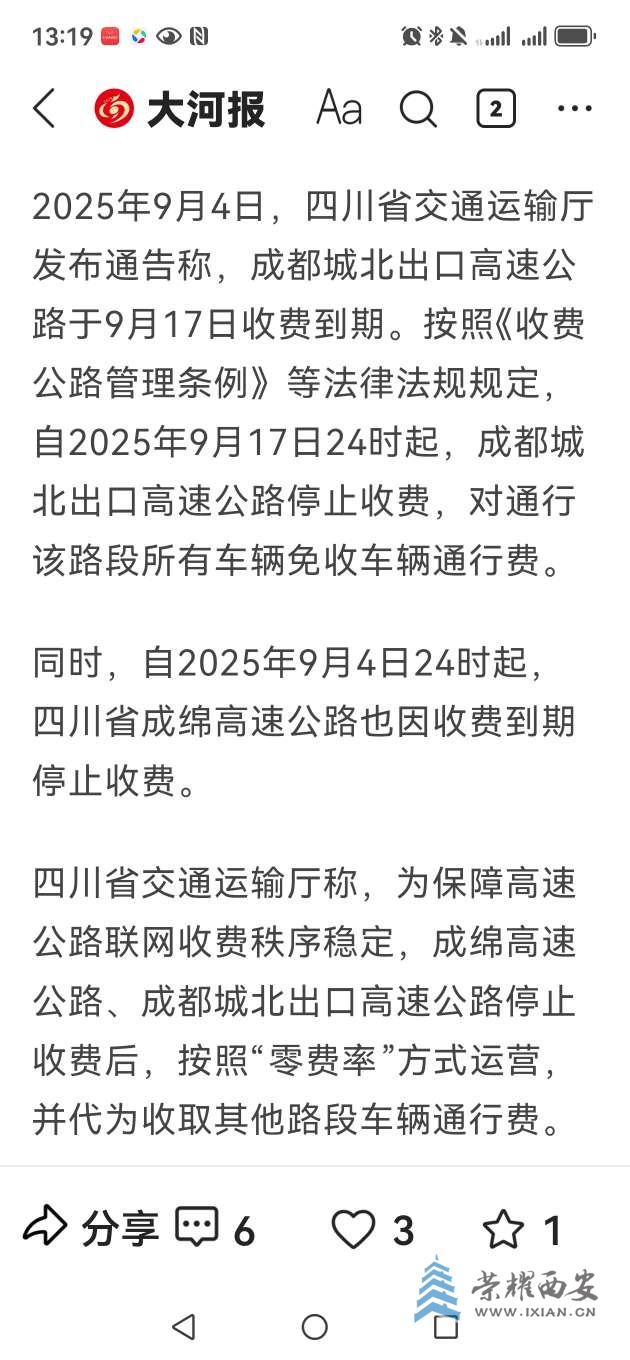Like this article with the heart
The width and height of the screenshot is (630, 1360).
click(x=354, y=1229)
